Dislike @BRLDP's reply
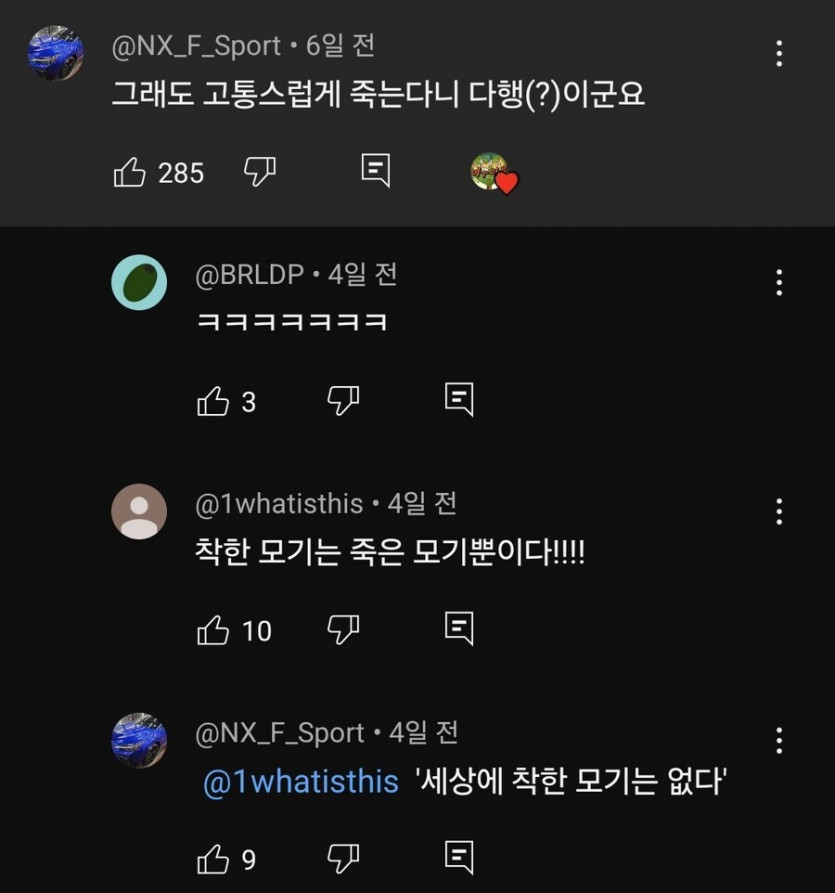 click(343, 401)
